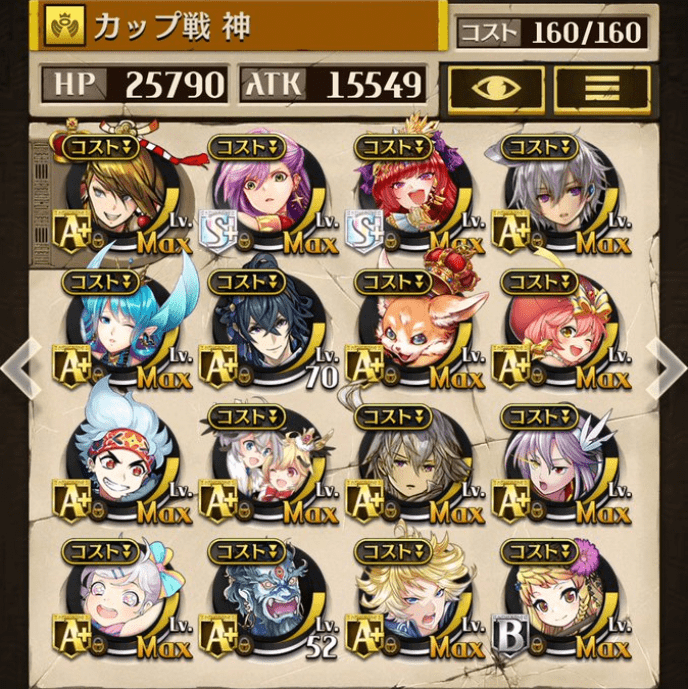Select the white-haired character with blue bow
Viewport: 688px width, 689px height.
pyautogui.click(x=118, y=602)
